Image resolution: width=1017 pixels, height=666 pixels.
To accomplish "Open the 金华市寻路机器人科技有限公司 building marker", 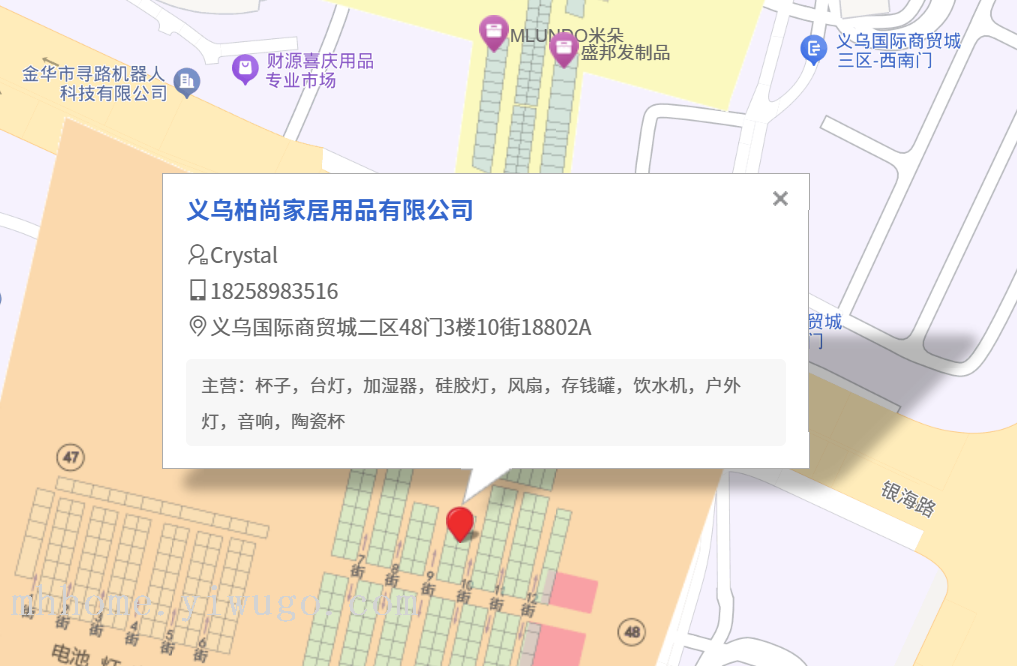I will coord(187,83).
